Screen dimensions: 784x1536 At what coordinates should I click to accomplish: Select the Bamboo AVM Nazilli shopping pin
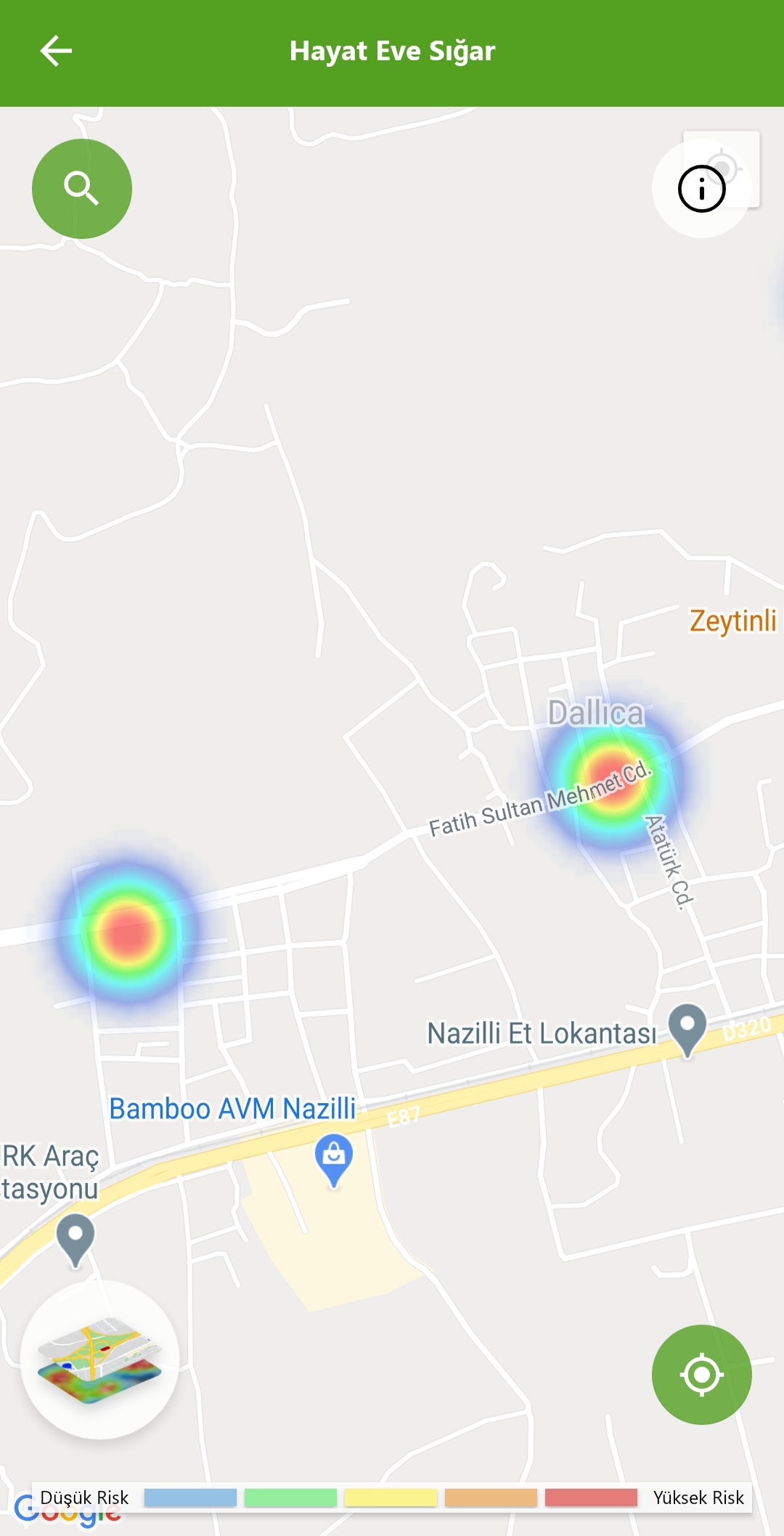[334, 1158]
